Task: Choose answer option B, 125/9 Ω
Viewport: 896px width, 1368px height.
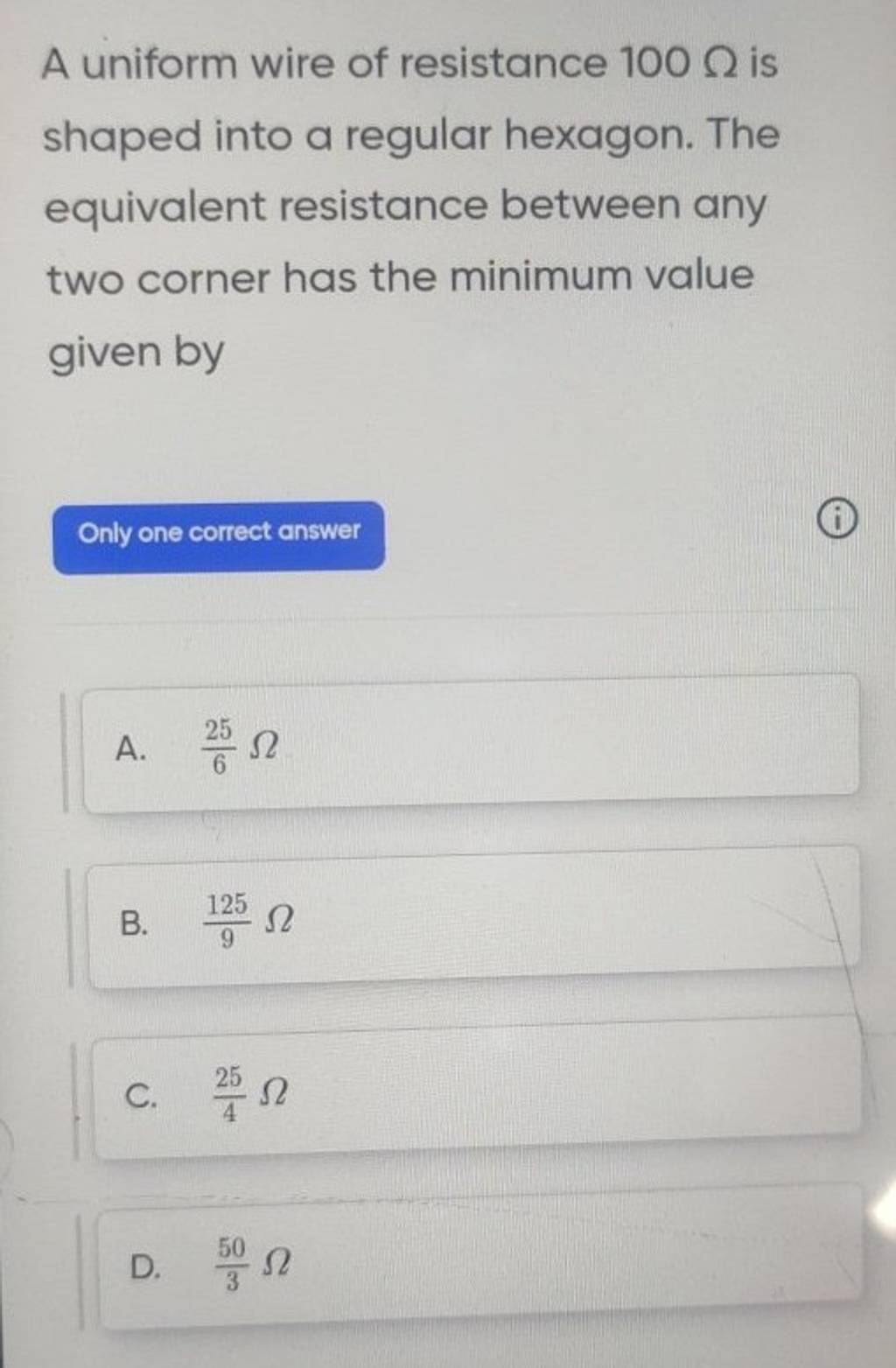Action: 472,919
